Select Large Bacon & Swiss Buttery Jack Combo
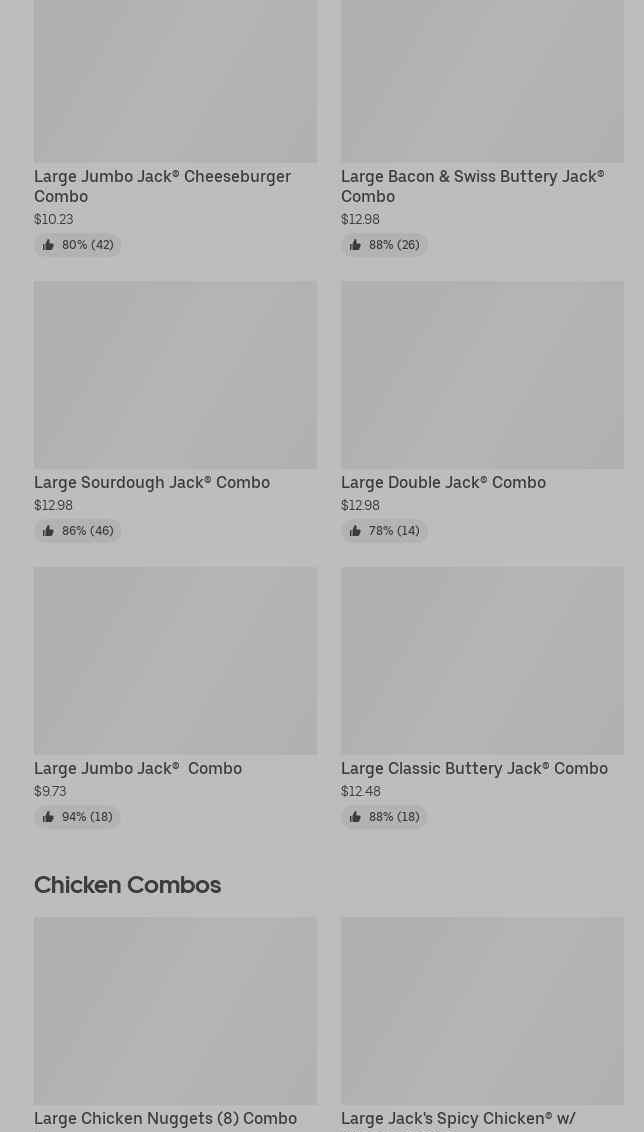The height and width of the screenshot is (1132, 644). (x=482, y=127)
